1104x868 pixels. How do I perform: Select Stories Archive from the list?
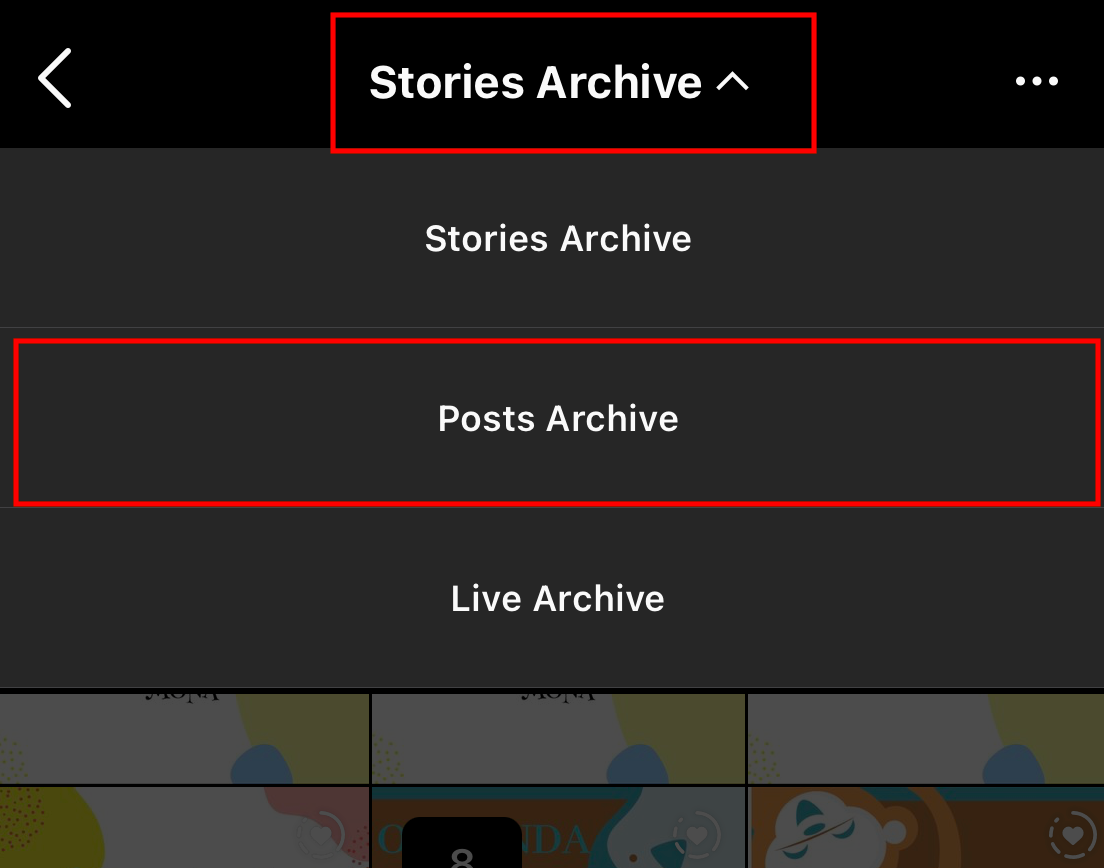557,239
